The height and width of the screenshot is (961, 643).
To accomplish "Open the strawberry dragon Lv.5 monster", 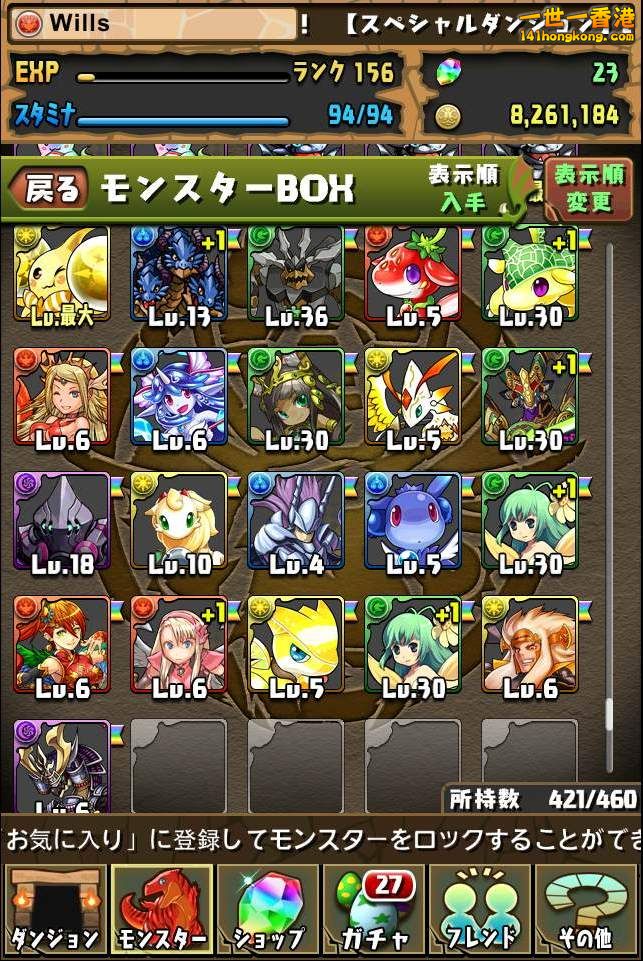I will (412, 276).
